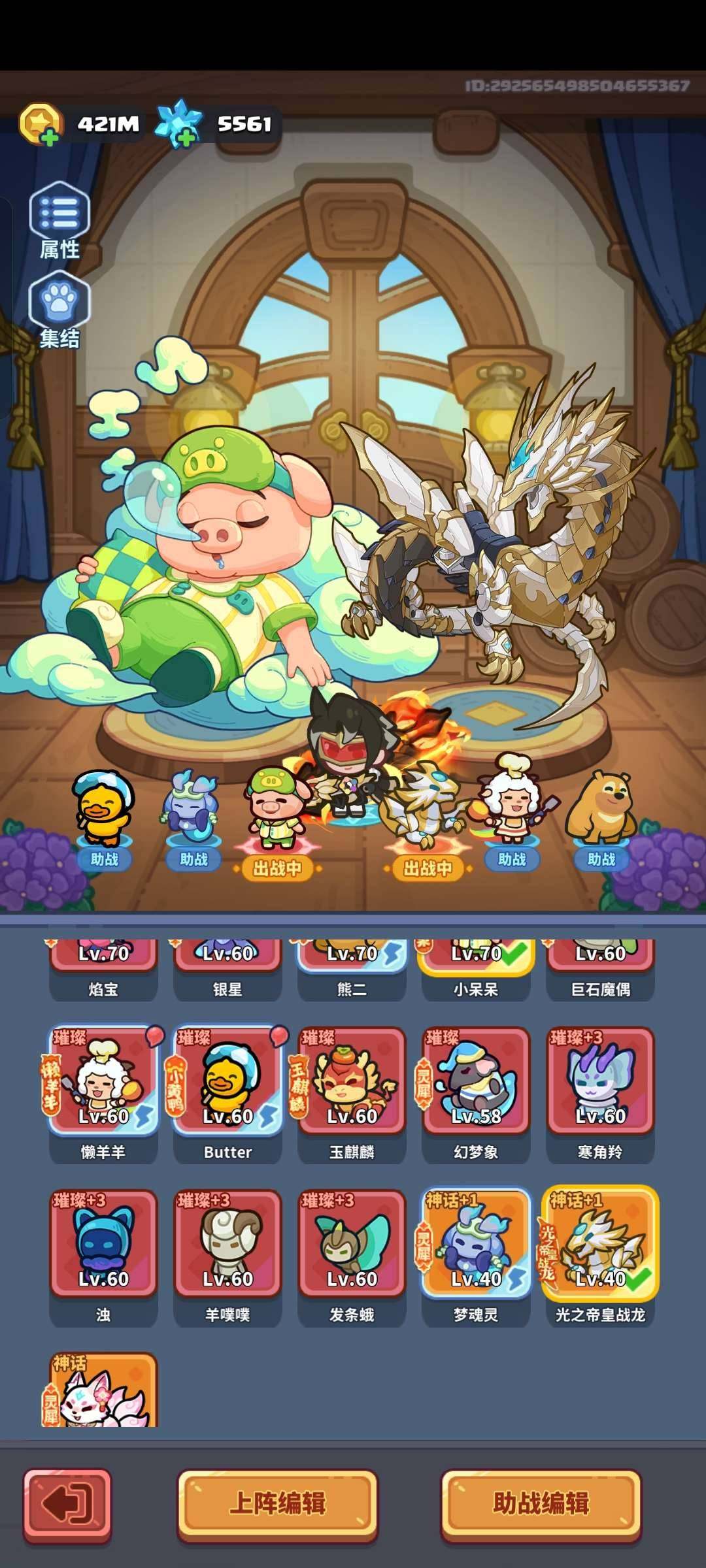Pick the 浊 pet card
Screen dimensions: 706x1568
tap(103, 1256)
